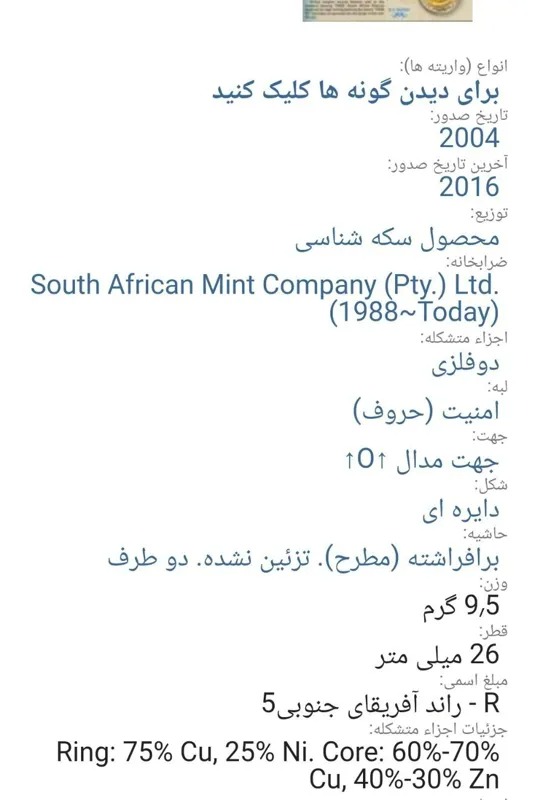The image size is (533, 800).
Task: Open the 'دایره ای' shape link
Action: click(x=461, y=509)
